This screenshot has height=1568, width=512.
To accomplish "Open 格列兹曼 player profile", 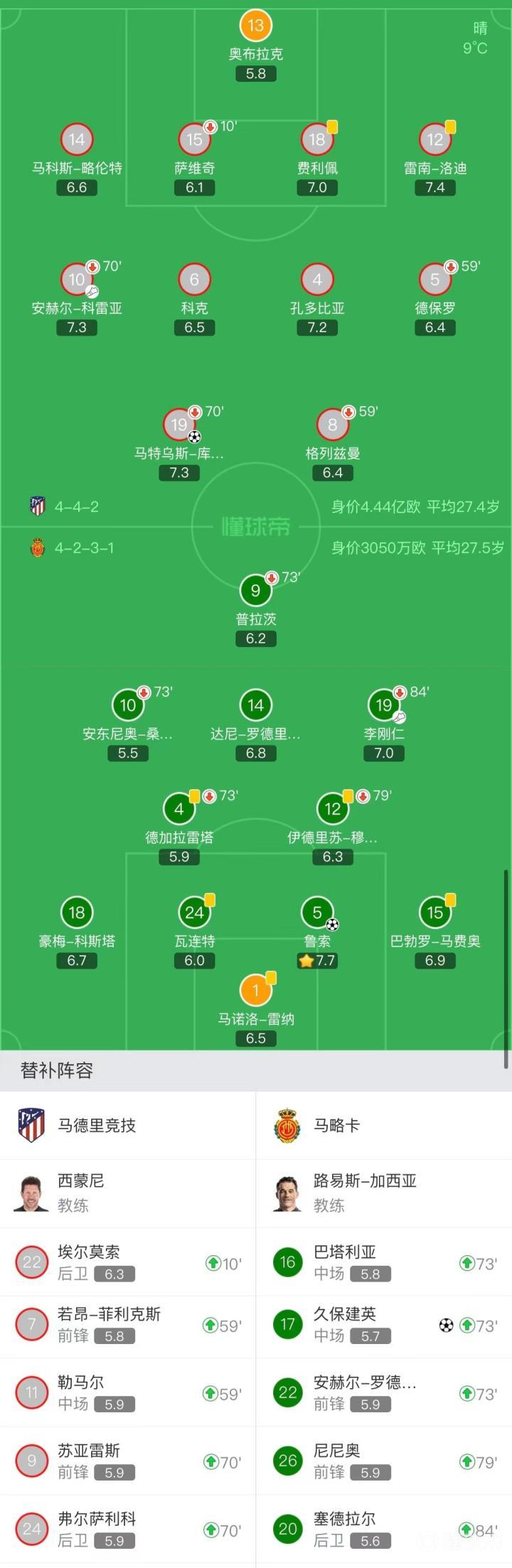I will pos(332,425).
